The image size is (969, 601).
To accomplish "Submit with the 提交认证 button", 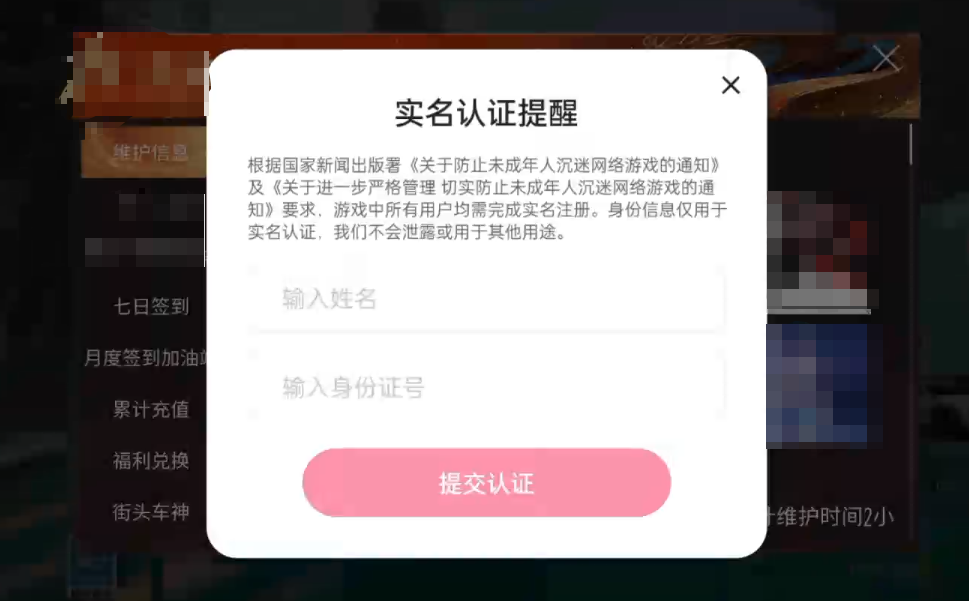I will pos(486,483).
